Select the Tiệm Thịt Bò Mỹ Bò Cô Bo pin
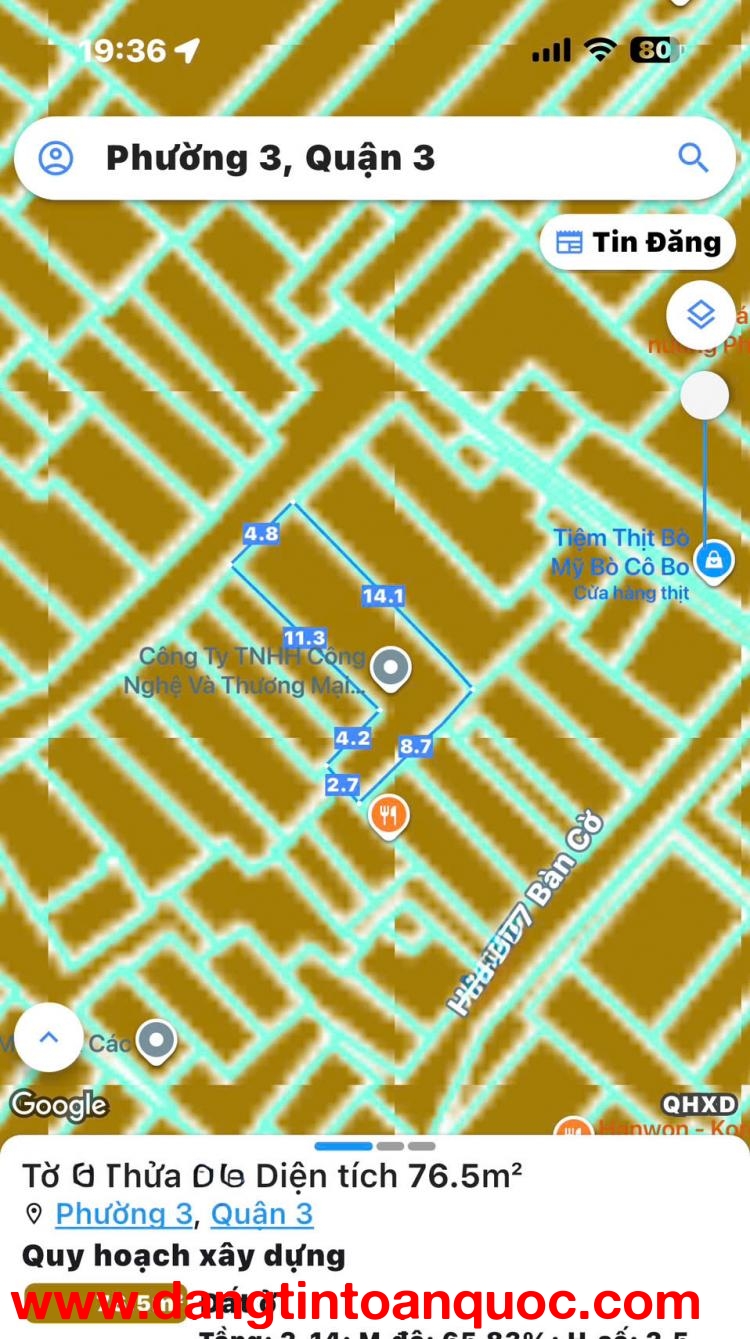 713,559
